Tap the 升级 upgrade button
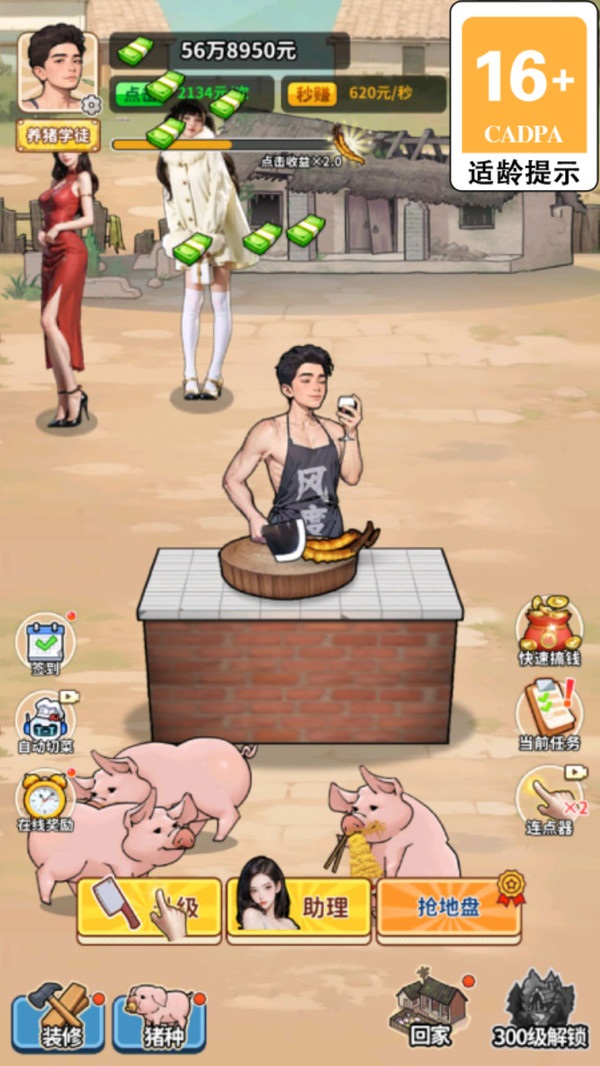Screen dimensions: 600x1066 click(x=149, y=908)
